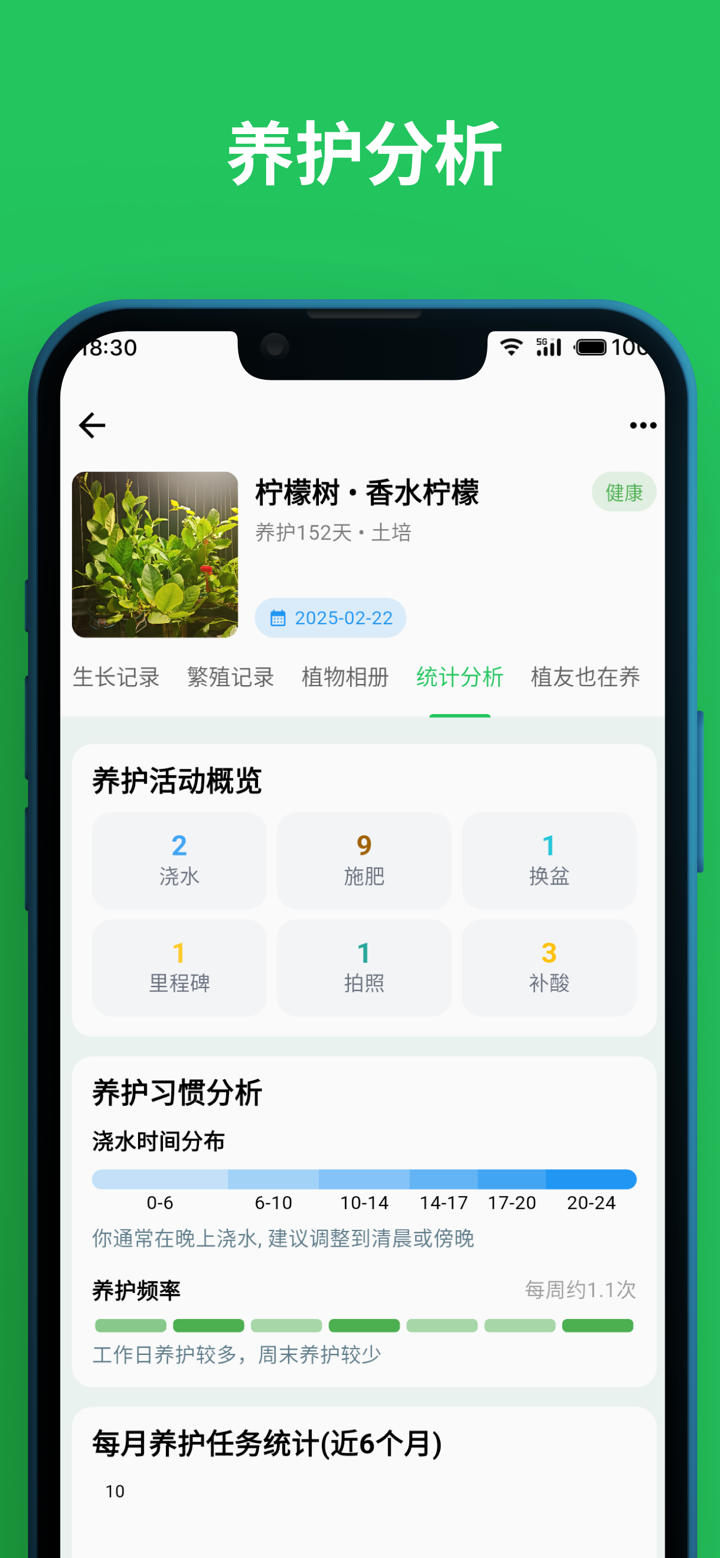Tap the lemon tree photo thumbnail
Image resolution: width=720 pixels, height=1558 pixels.
155,554
